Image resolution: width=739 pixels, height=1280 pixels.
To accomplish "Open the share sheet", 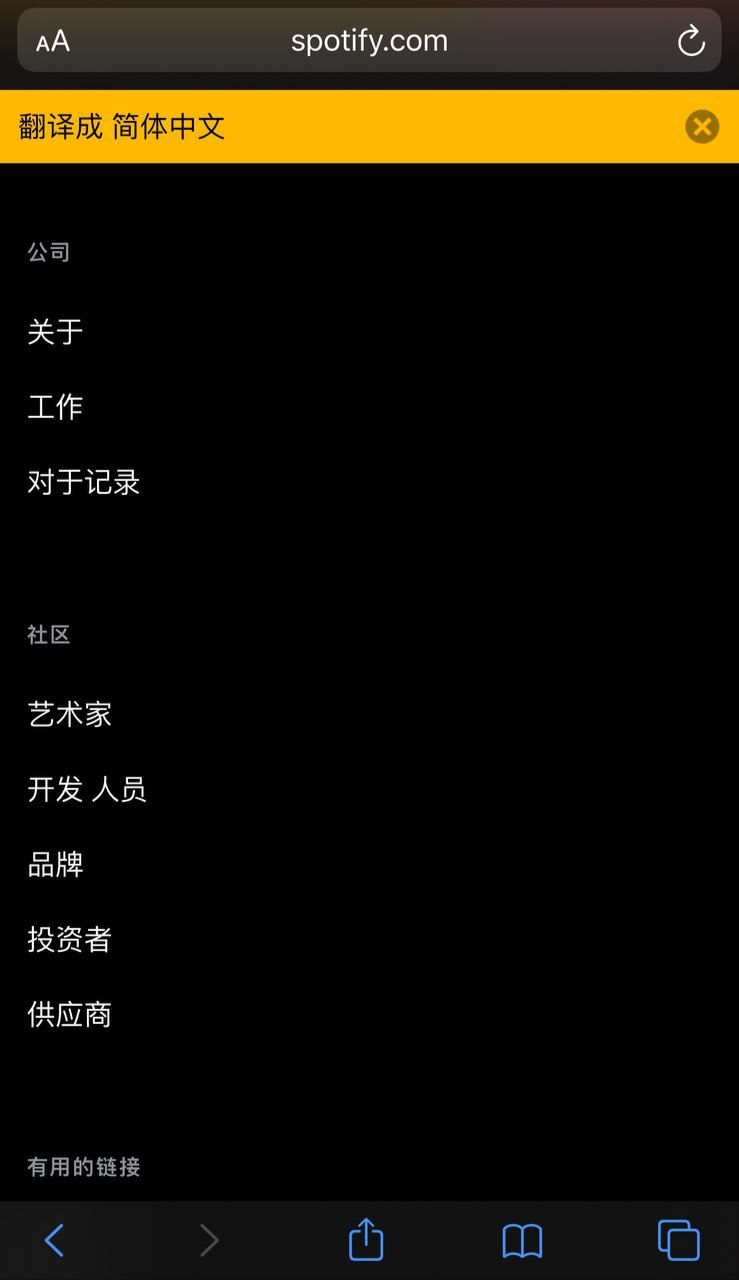I will click(x=366, y=1240).
